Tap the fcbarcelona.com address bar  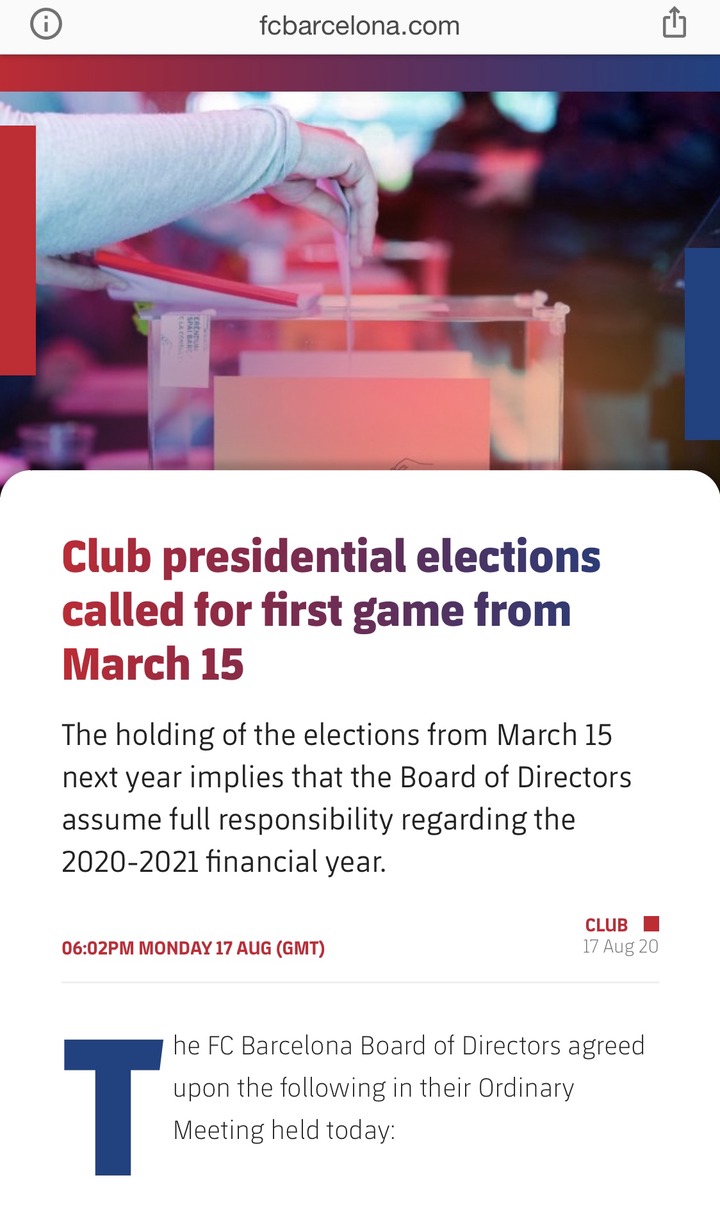[359, 26]
